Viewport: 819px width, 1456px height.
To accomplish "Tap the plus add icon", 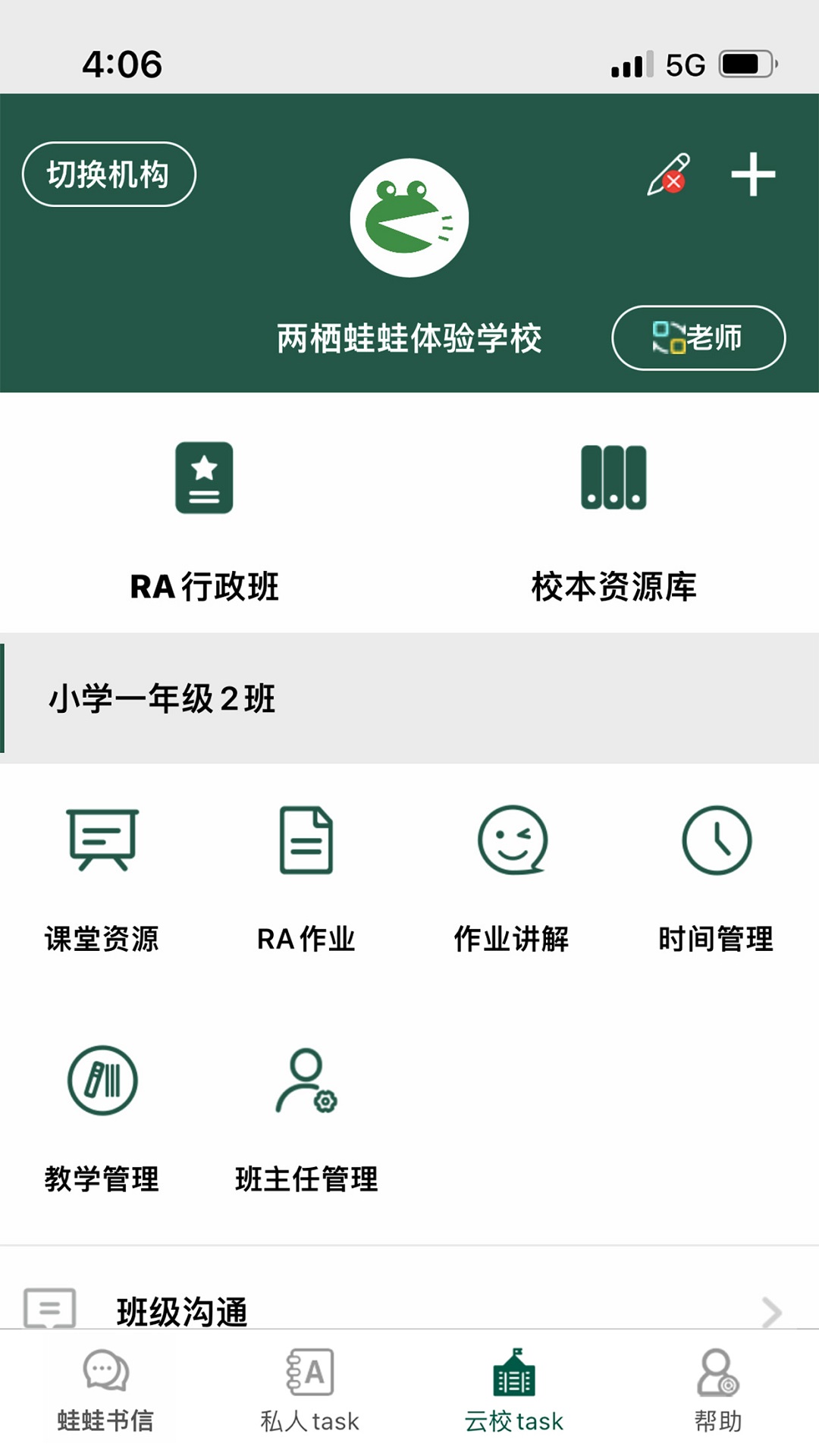I will pos(753,174).
